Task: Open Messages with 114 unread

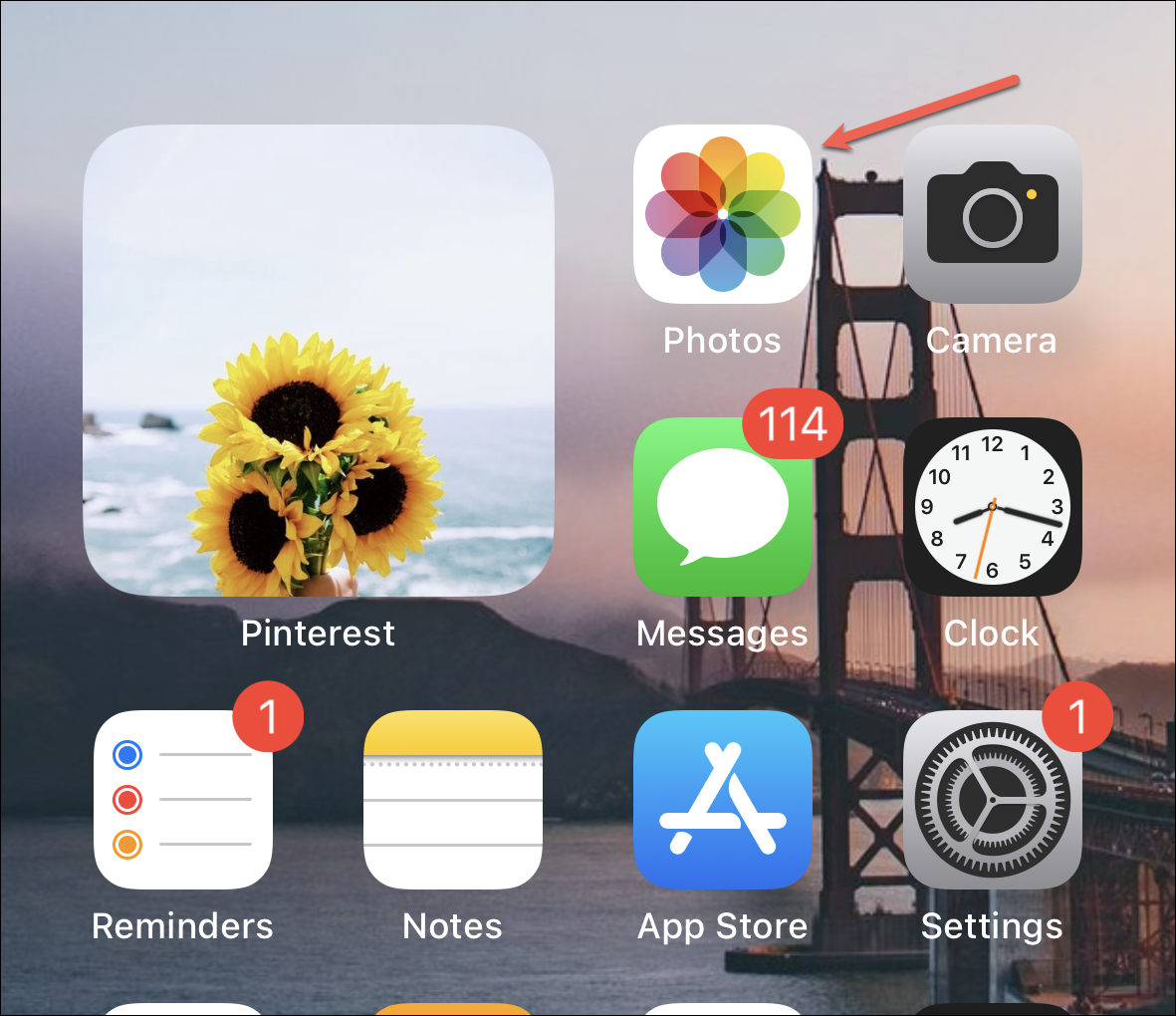Action: [723, 507]
